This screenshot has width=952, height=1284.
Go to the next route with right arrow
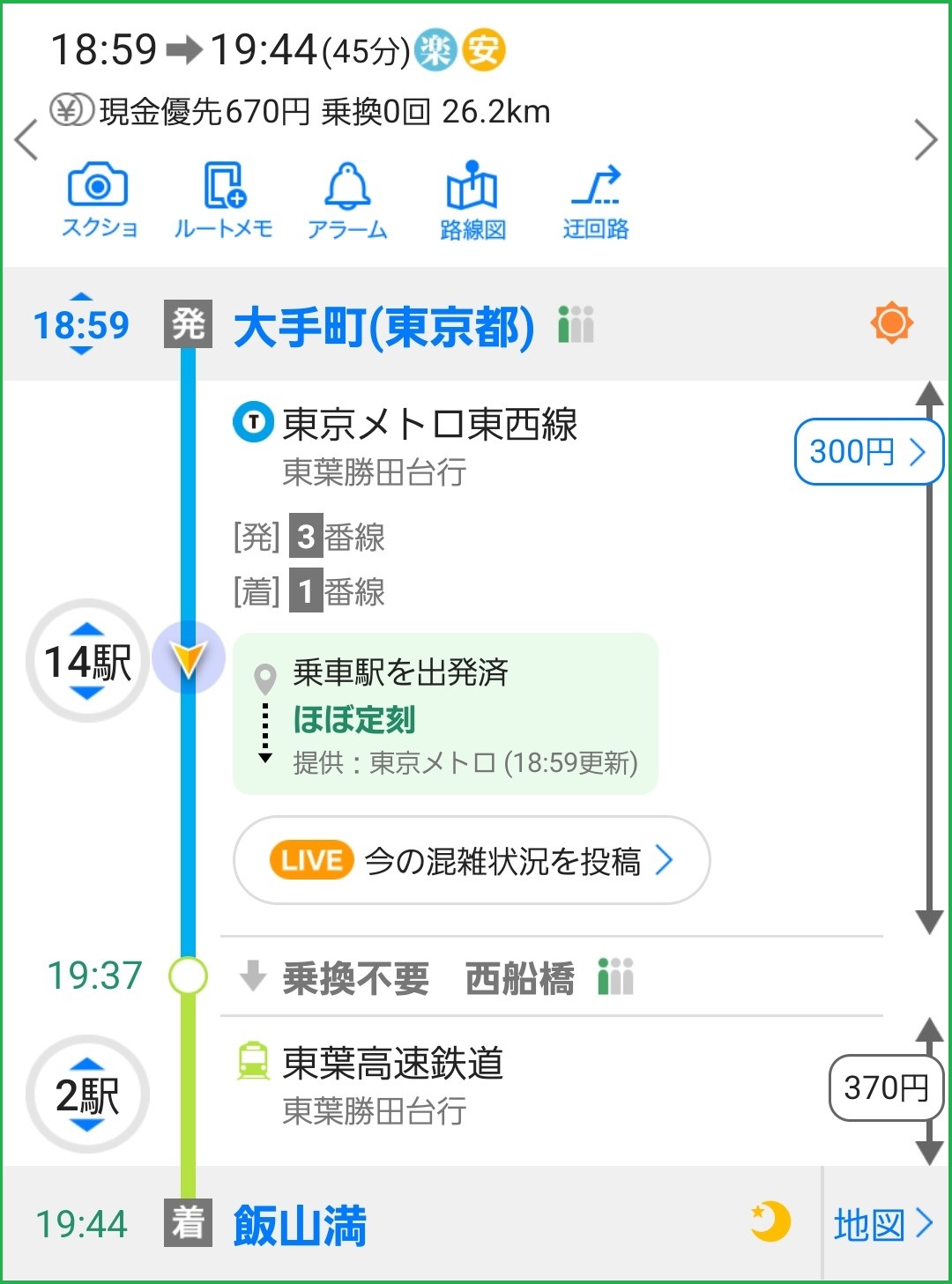(x=926, y=139)
